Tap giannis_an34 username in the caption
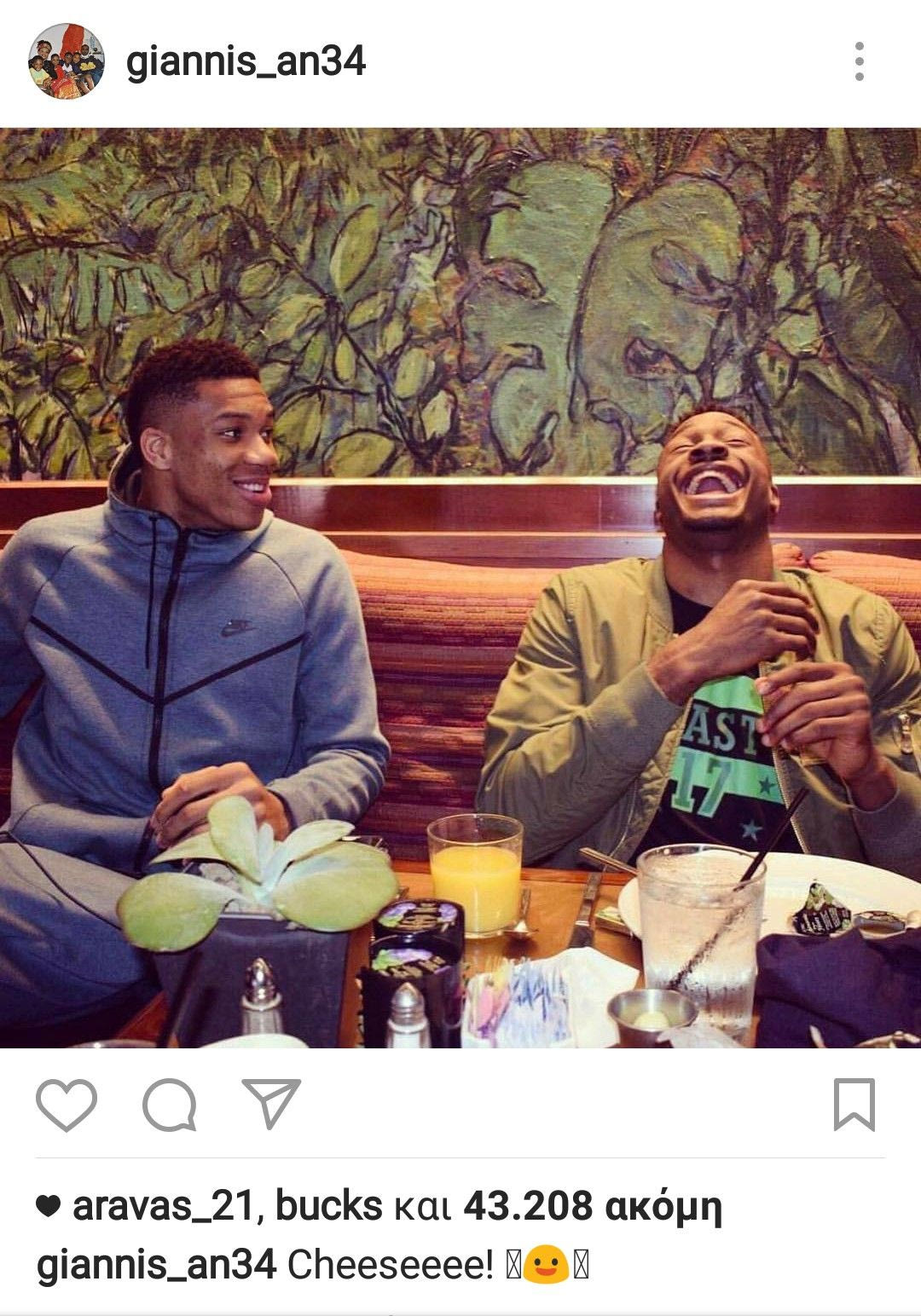The width and height of the screenshot is (921, 1316). 156,1266
